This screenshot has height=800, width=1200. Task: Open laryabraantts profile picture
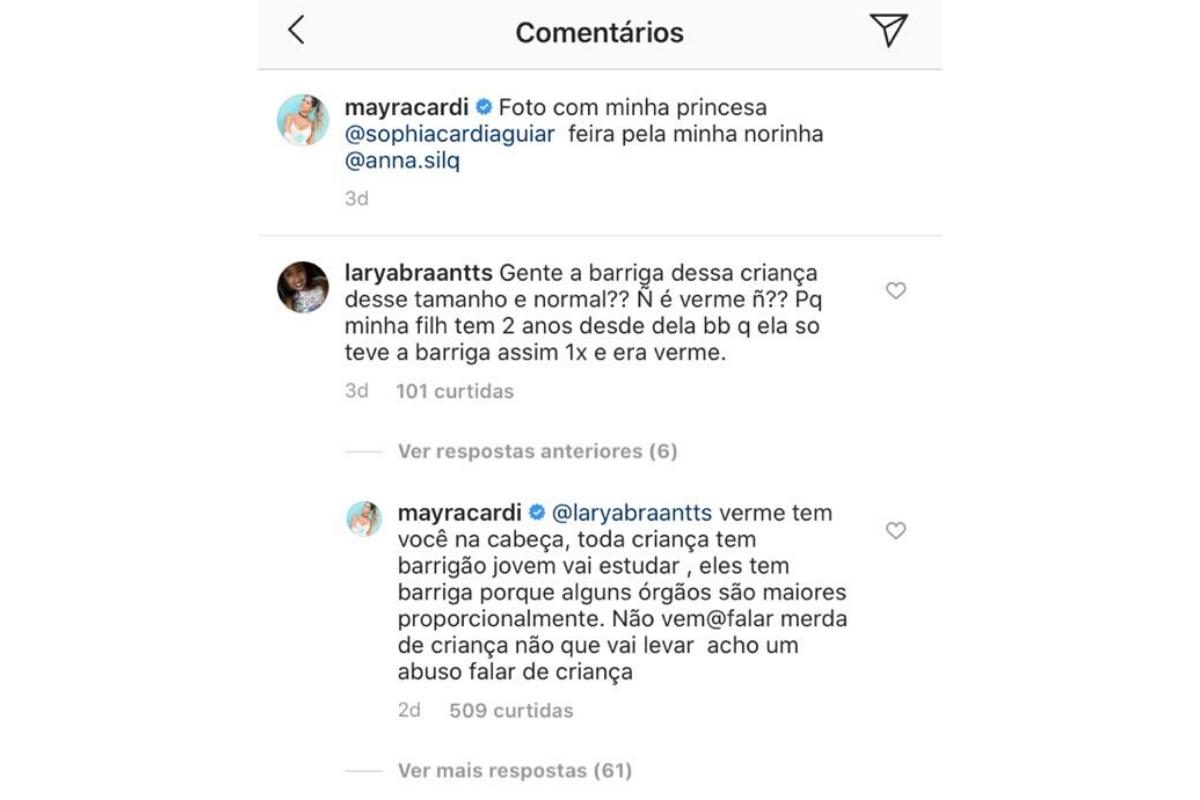tap(302, 287)
